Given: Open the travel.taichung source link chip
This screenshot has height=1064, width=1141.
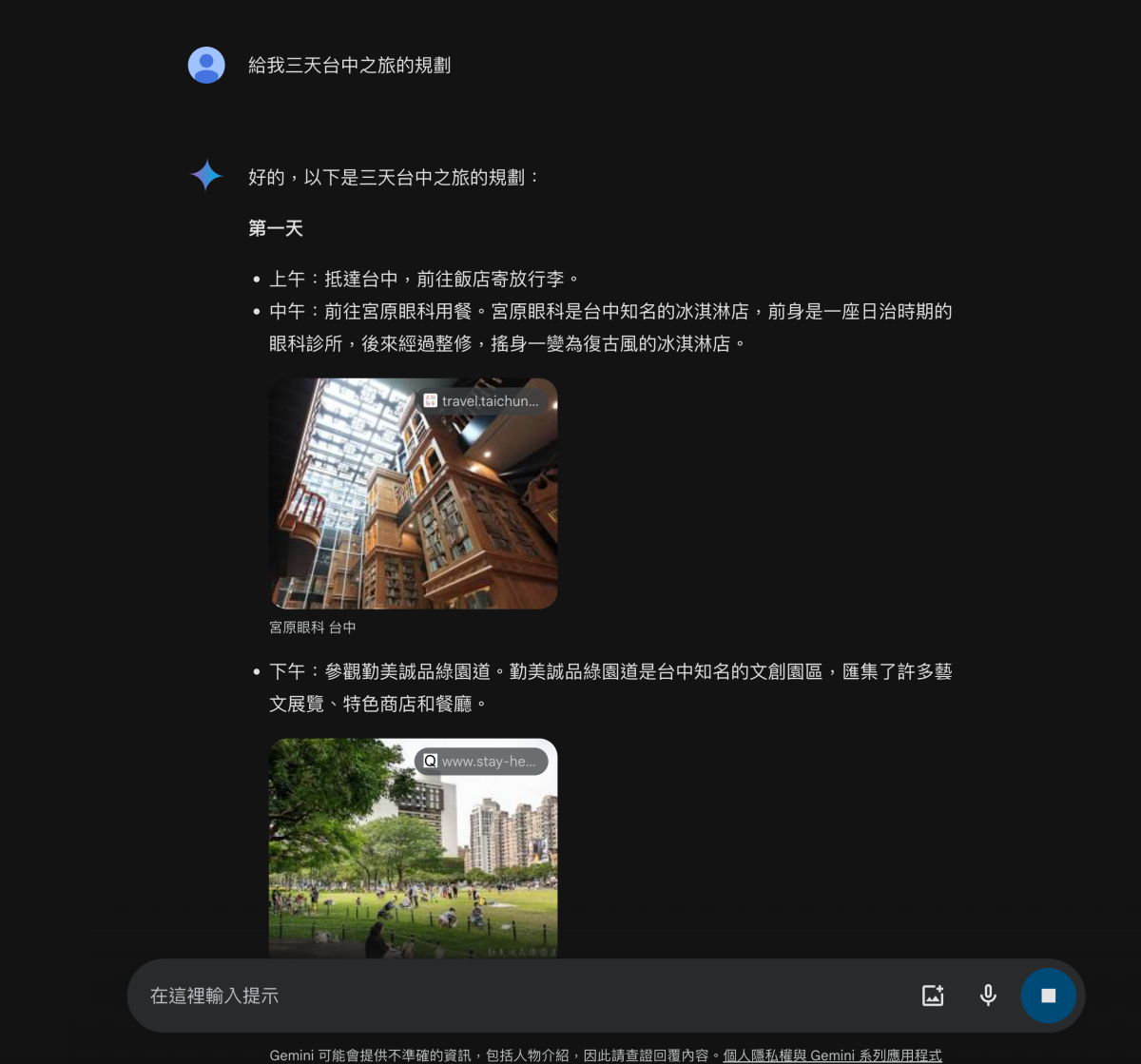Looking at the screenshot, I should [482, 401].
